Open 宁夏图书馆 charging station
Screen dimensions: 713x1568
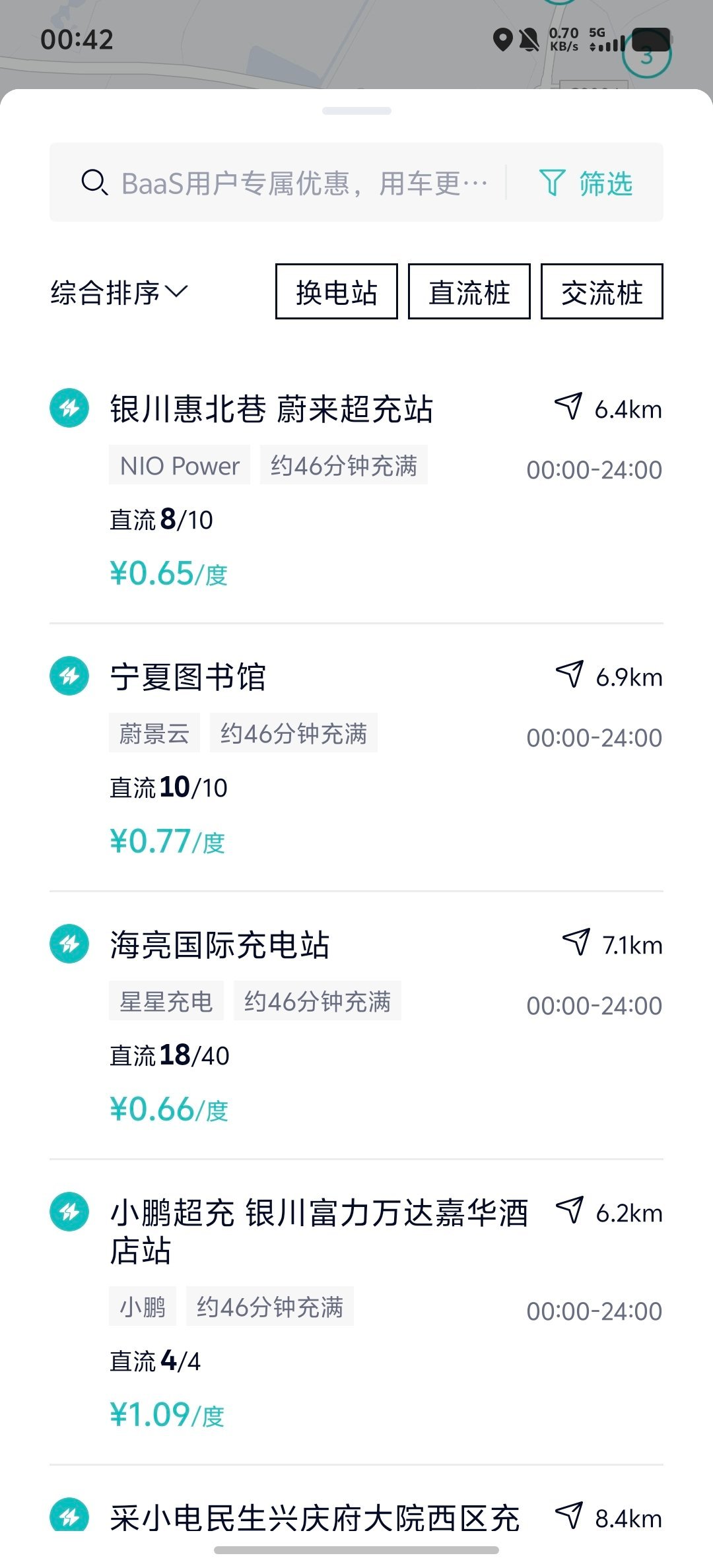tap(188, 676)
